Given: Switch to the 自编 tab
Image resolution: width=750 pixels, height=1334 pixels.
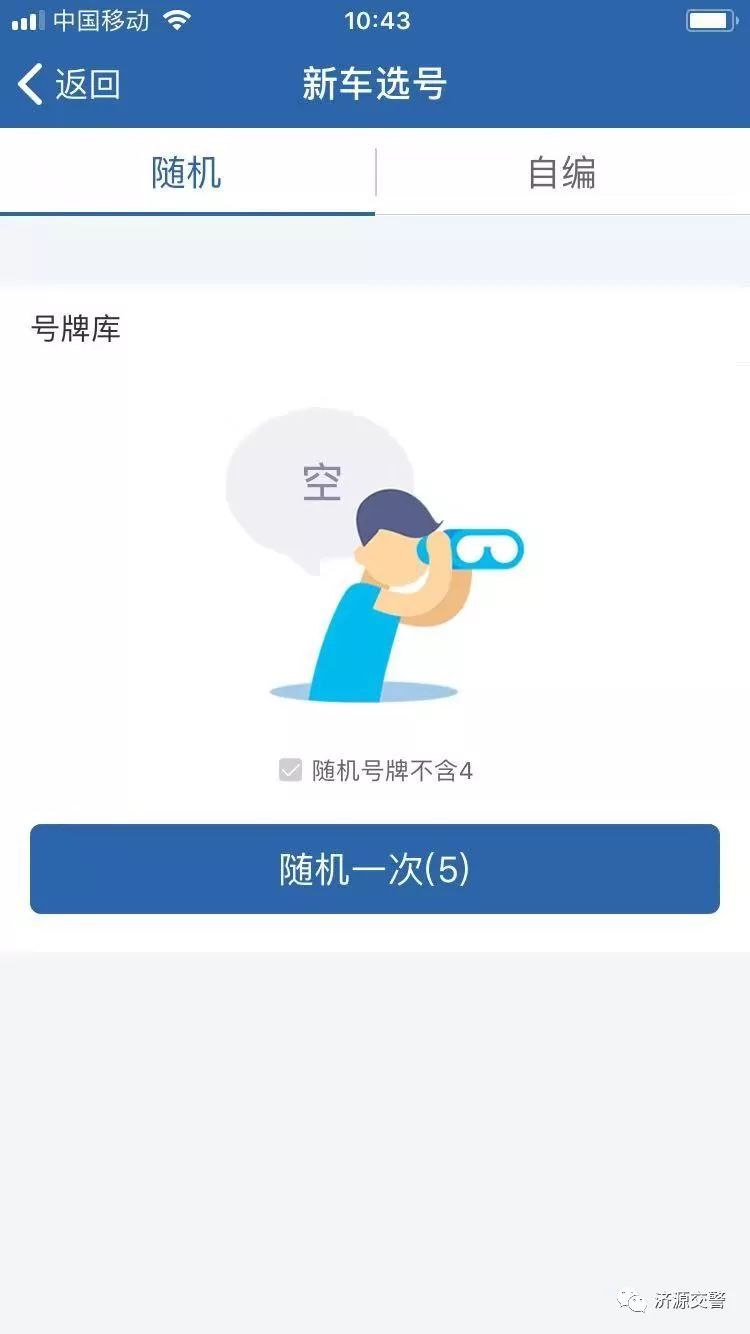Looking at the screenshot, I should (562, 172).
